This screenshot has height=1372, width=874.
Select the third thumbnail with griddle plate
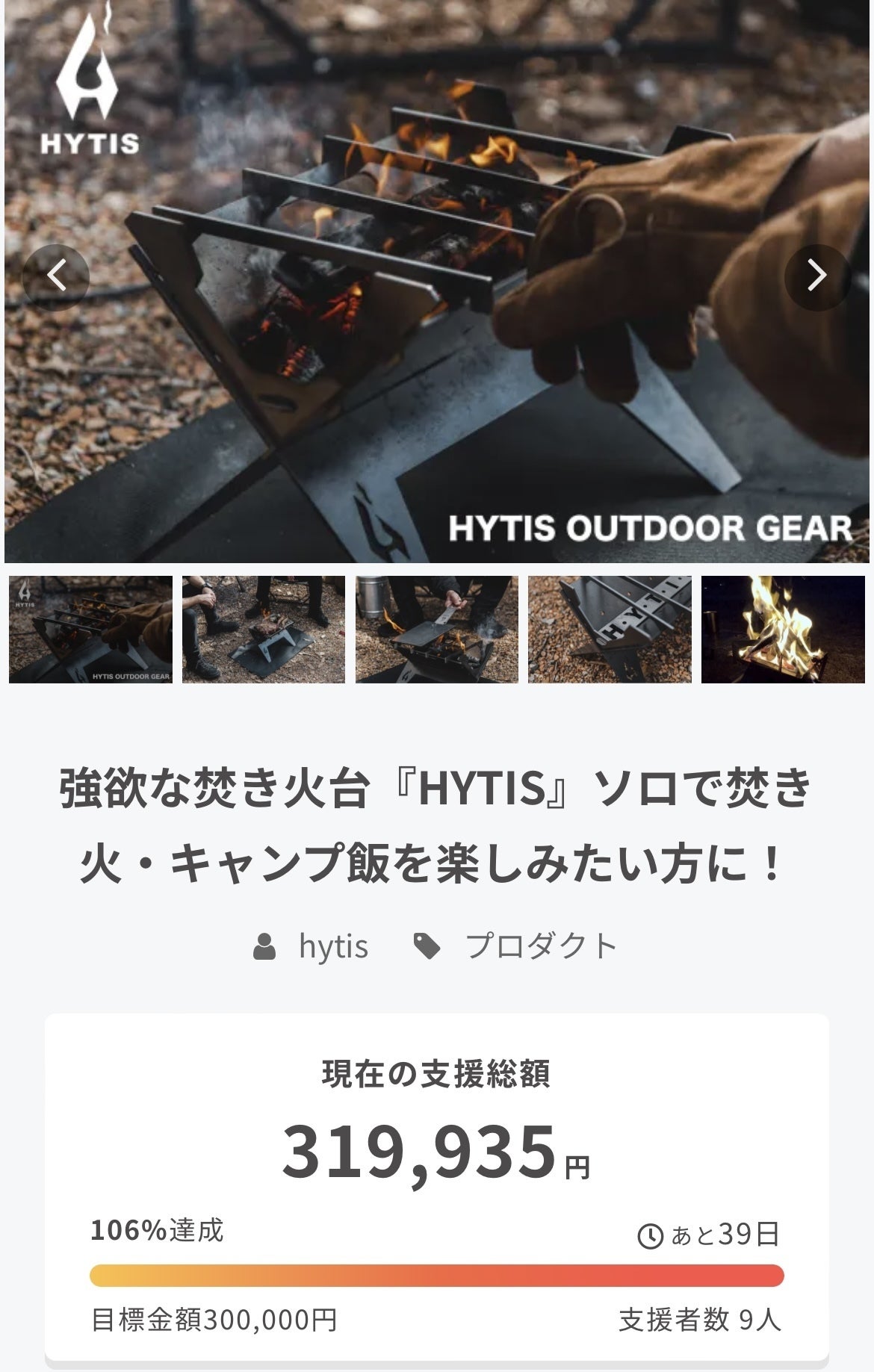click(437, 629)
